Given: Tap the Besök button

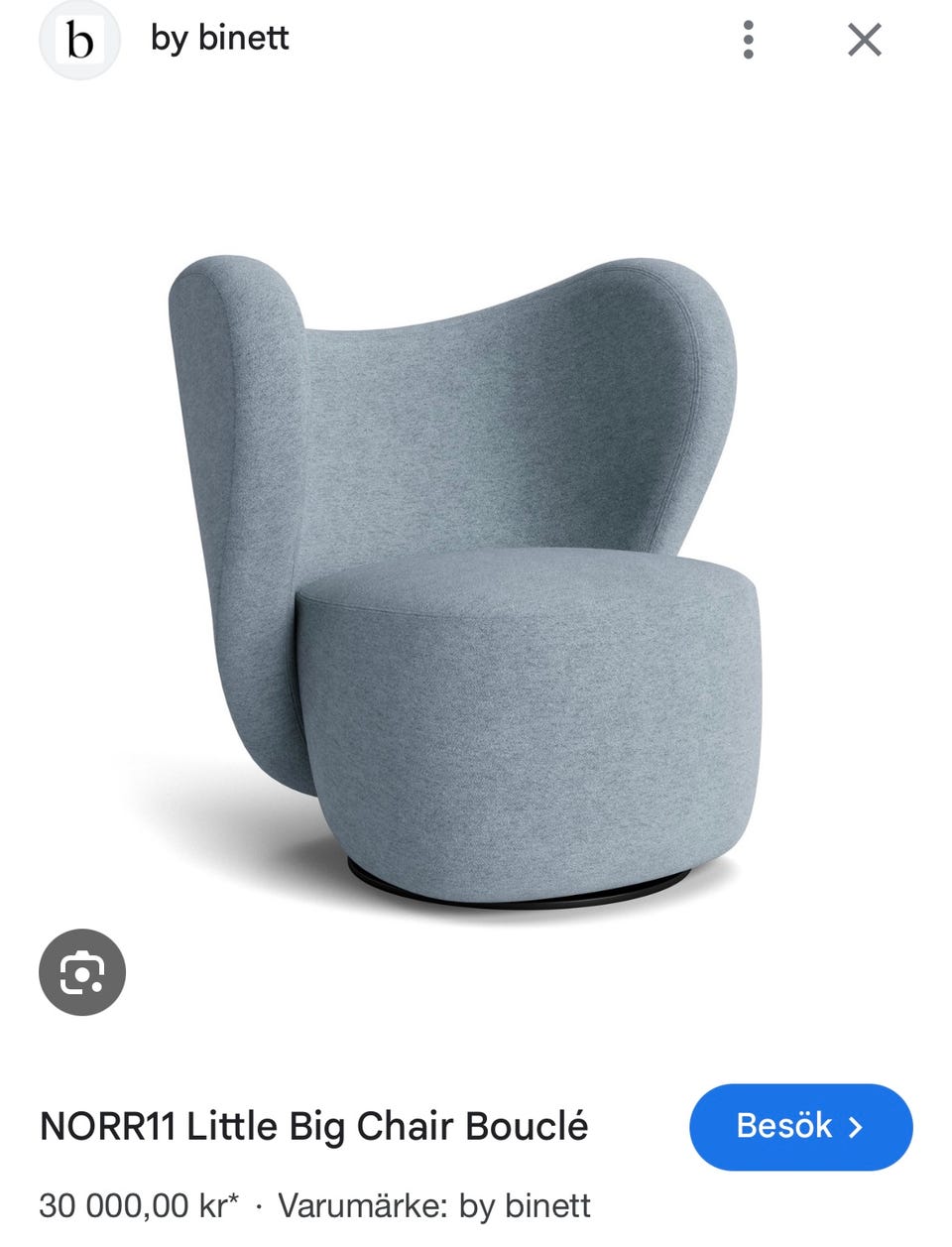Looking at the screenshot, I should click(x=800, y=1127).
